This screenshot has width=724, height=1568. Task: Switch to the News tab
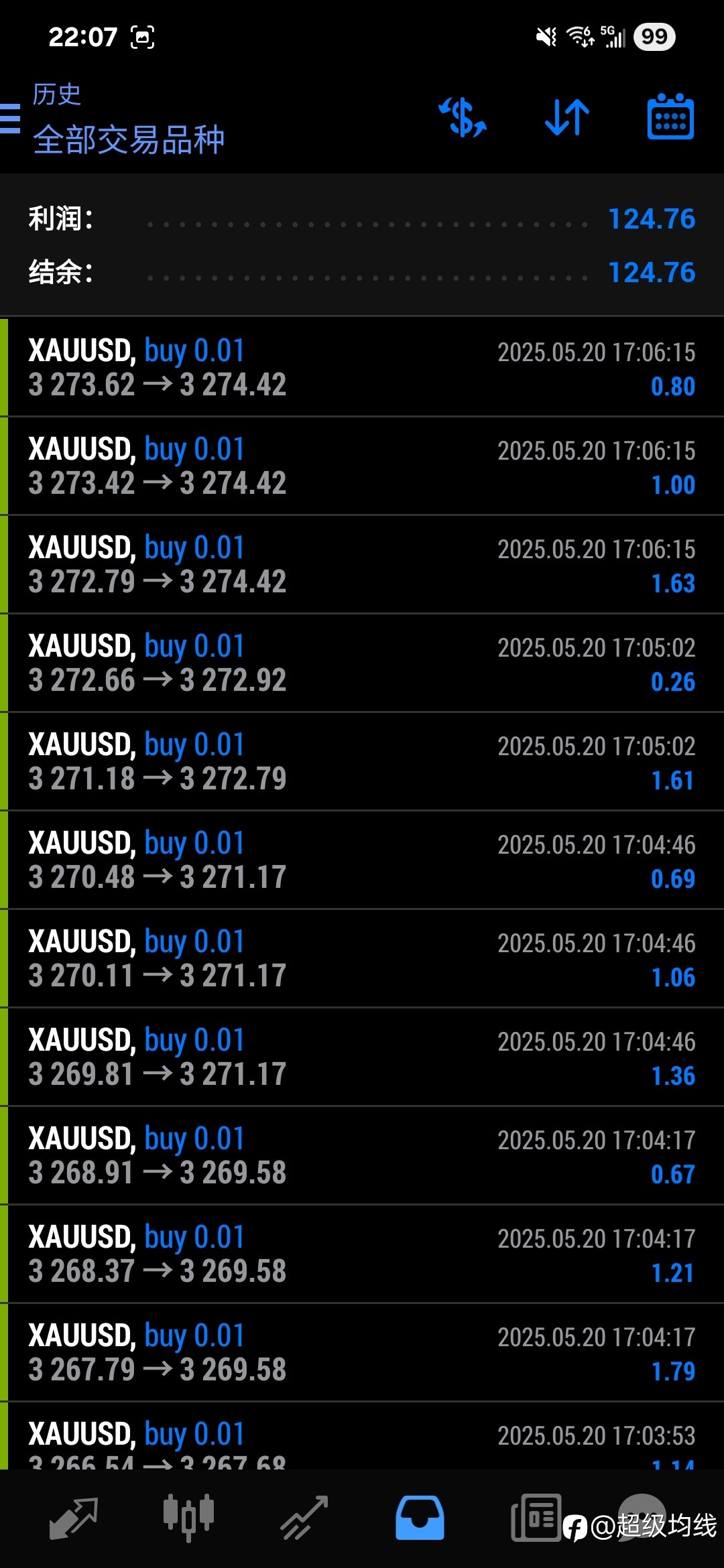(x=536, y=1518)
